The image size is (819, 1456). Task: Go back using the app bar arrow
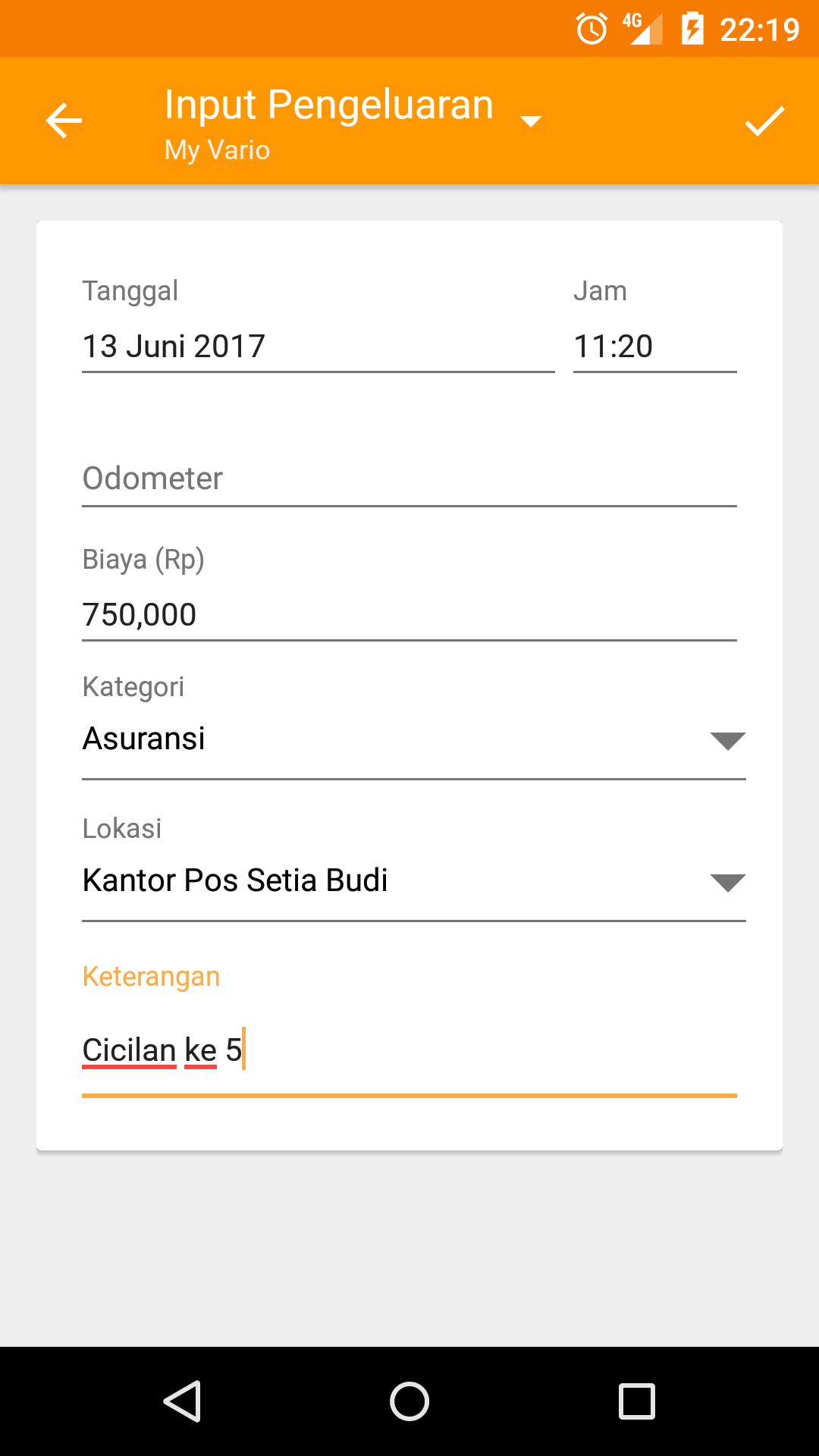click(x=64, y=121)
